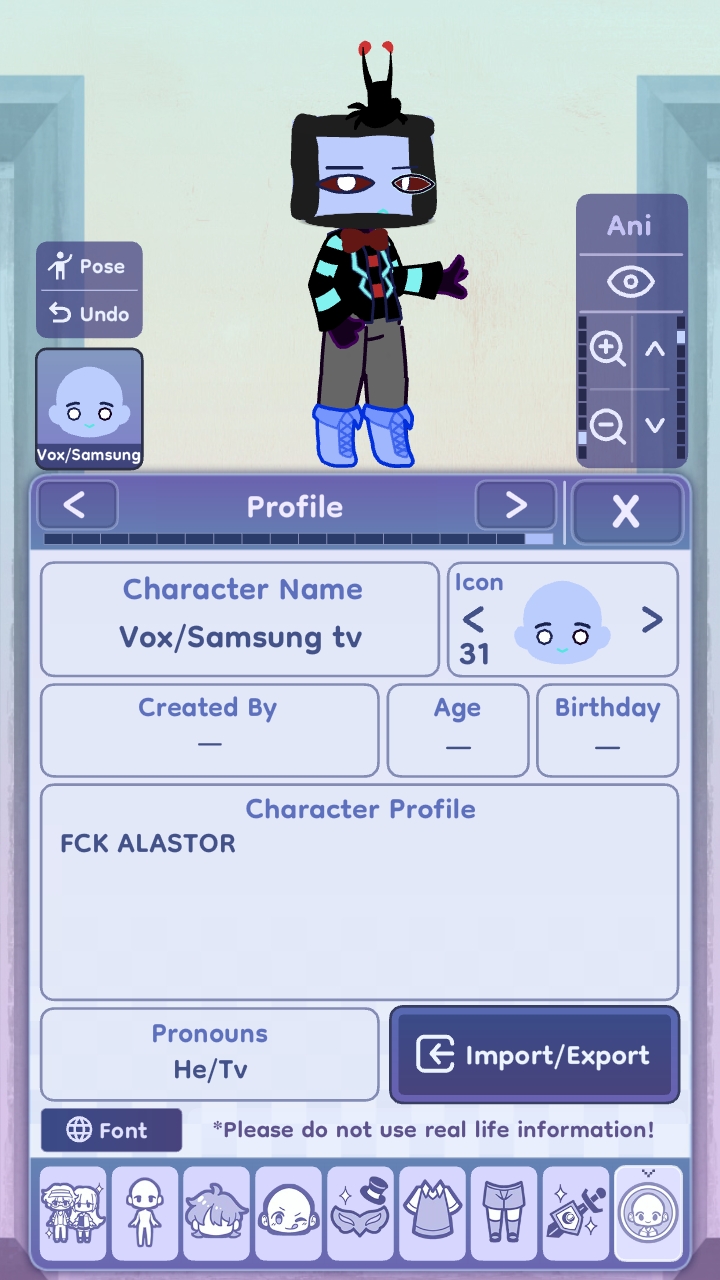
Task: Change the Font
Action: tap(111, 1130)
